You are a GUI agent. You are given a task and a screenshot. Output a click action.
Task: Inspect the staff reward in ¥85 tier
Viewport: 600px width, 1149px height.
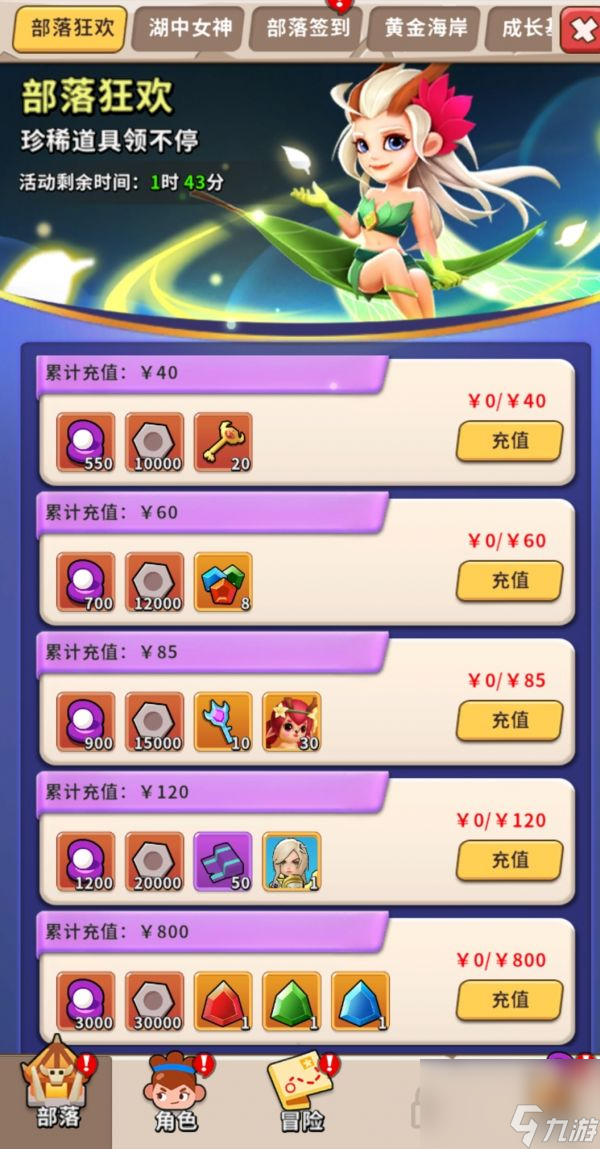[x=223, y=721]
